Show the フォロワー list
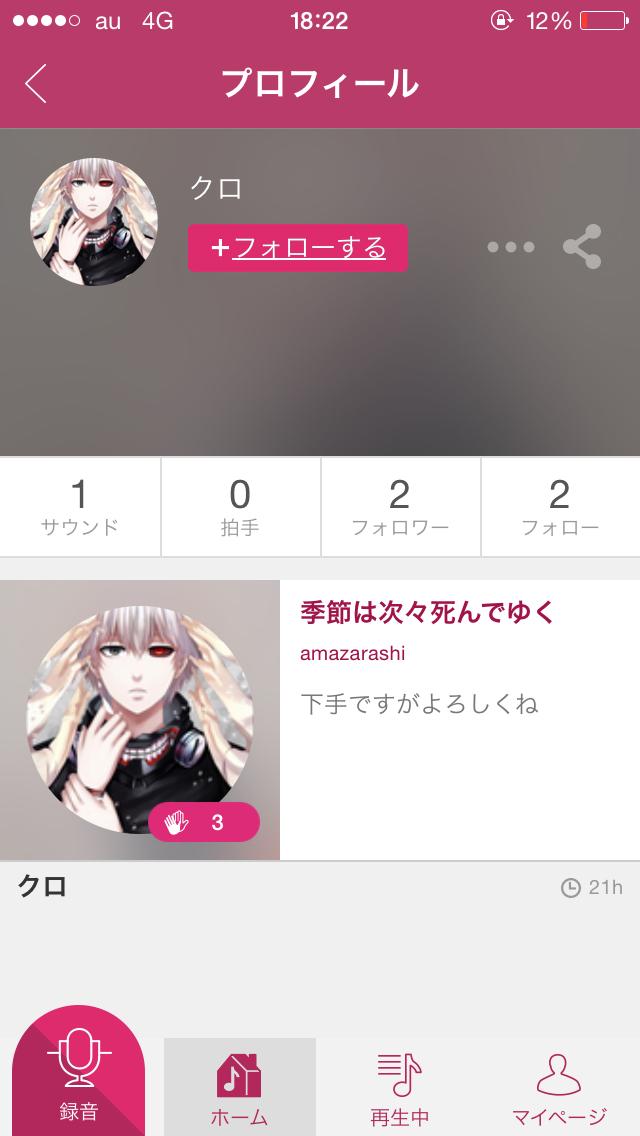 pyautogui.click(x=400, y=507)
